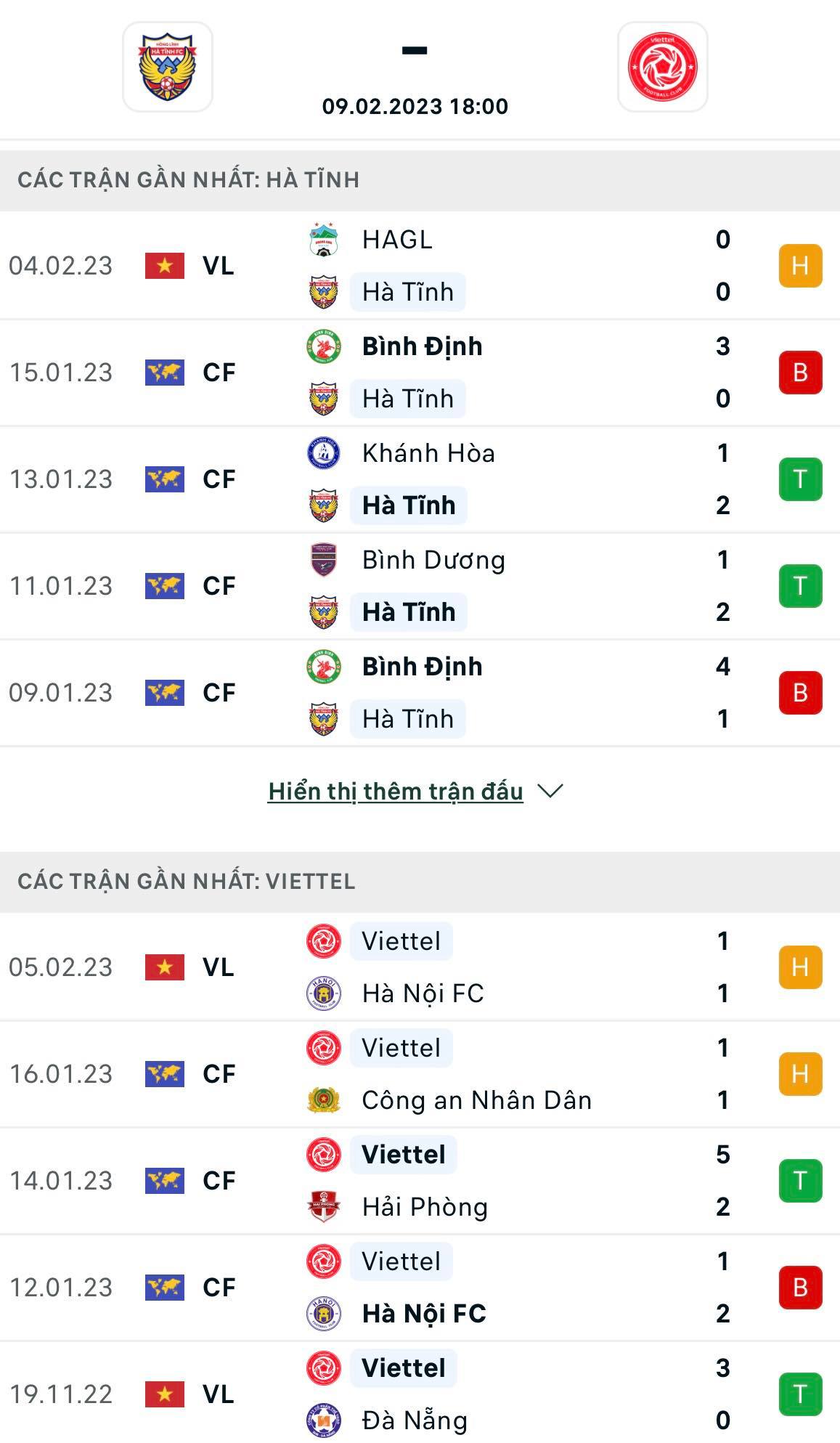Open the Hà Tĩnh team logo
Screen dimensions: 840x1443
[x=168, y=67]
